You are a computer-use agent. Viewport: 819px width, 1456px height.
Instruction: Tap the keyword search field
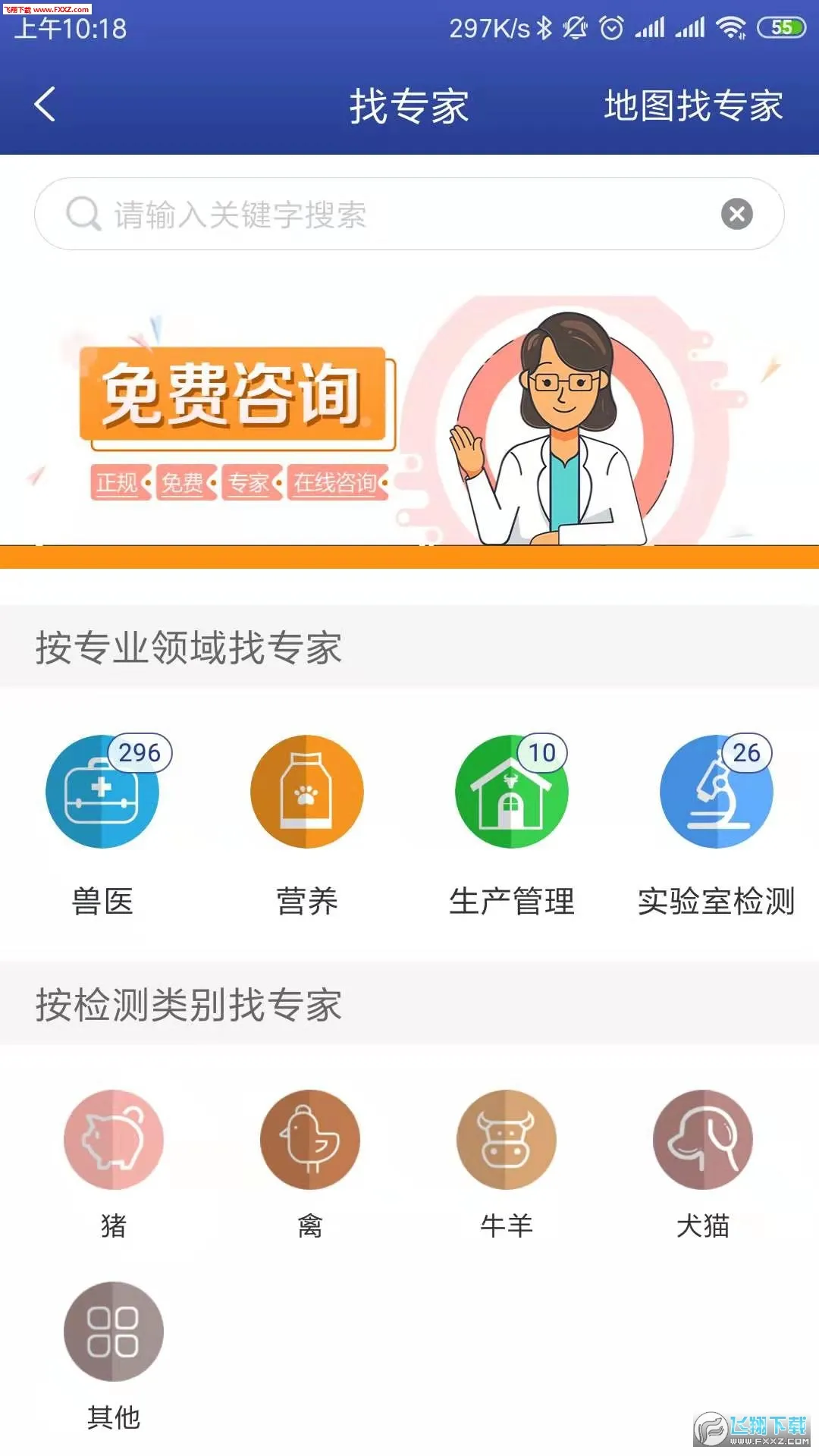379,215
